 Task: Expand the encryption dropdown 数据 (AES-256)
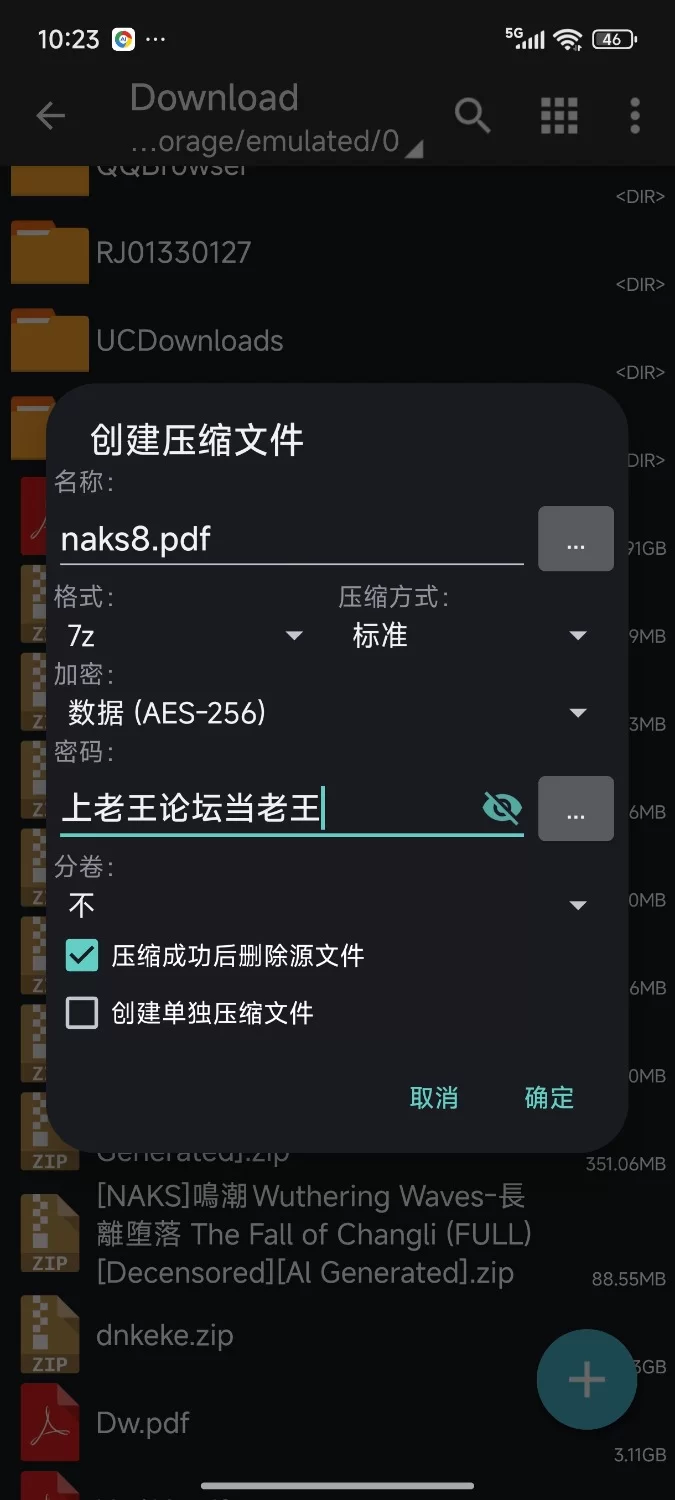coord(325,713)
